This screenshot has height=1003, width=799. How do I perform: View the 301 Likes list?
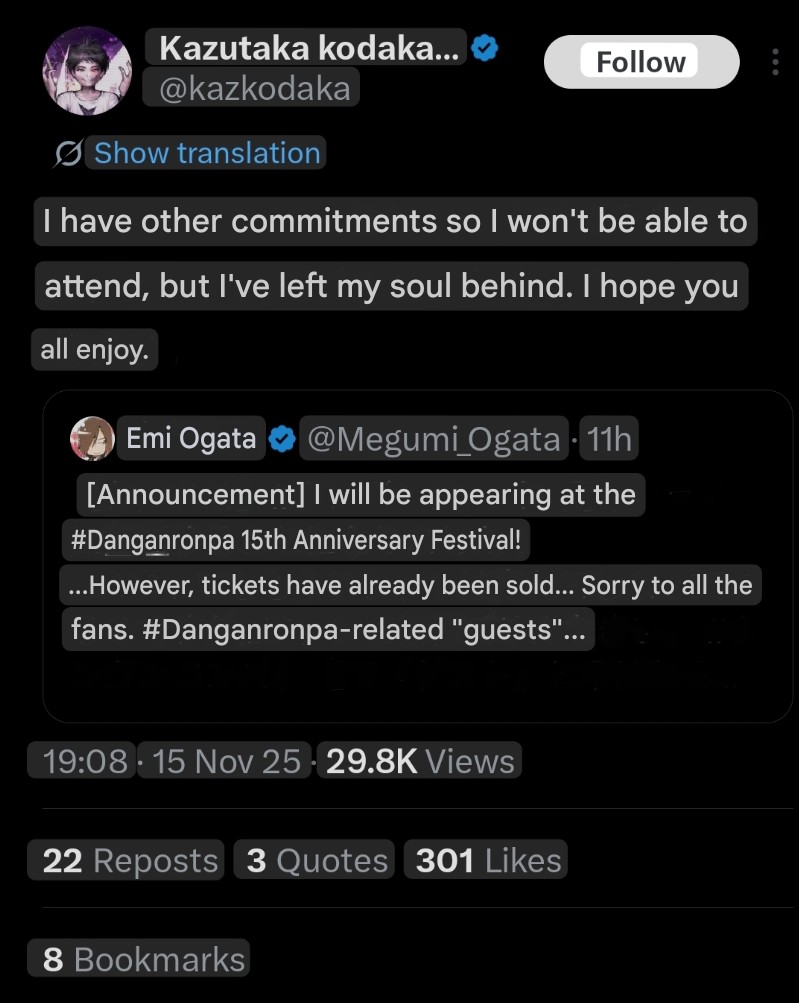pos(488,861)
